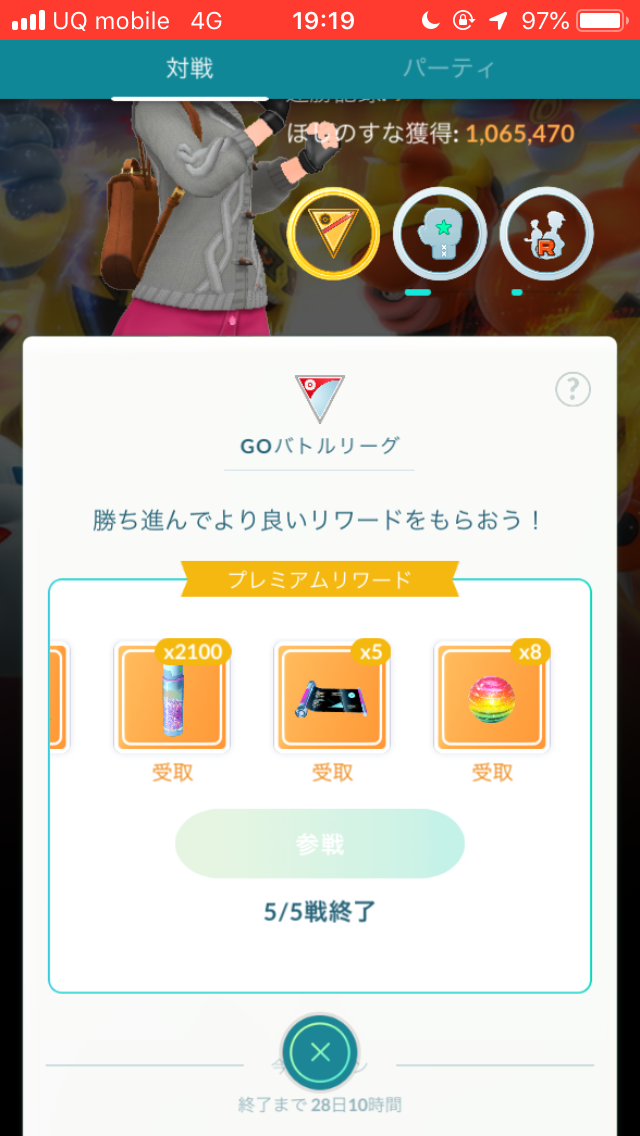Screen dimensions: 640x1136
Task: Open the GO Battle League help icon
Action: [x=573, y=389]
